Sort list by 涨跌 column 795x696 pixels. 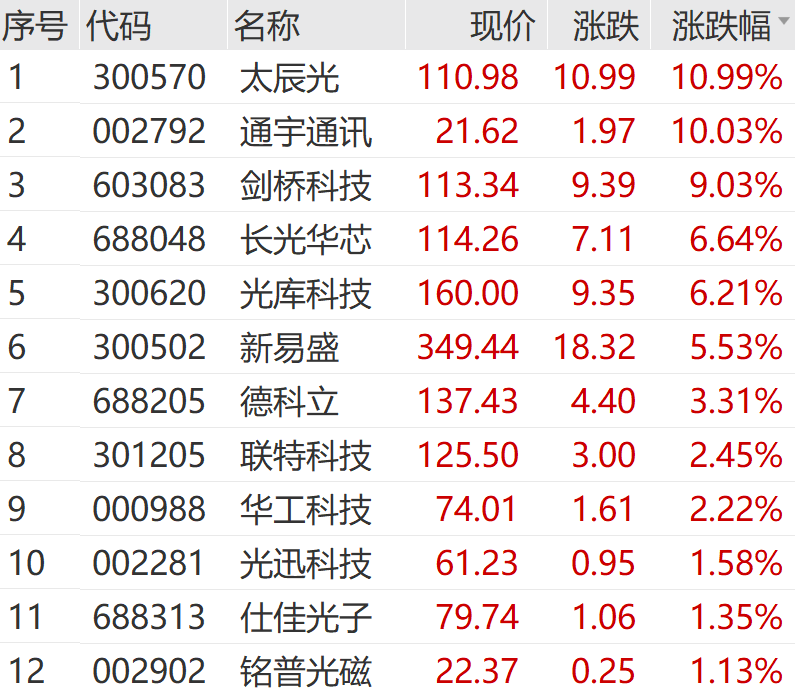tap(606, 27)
